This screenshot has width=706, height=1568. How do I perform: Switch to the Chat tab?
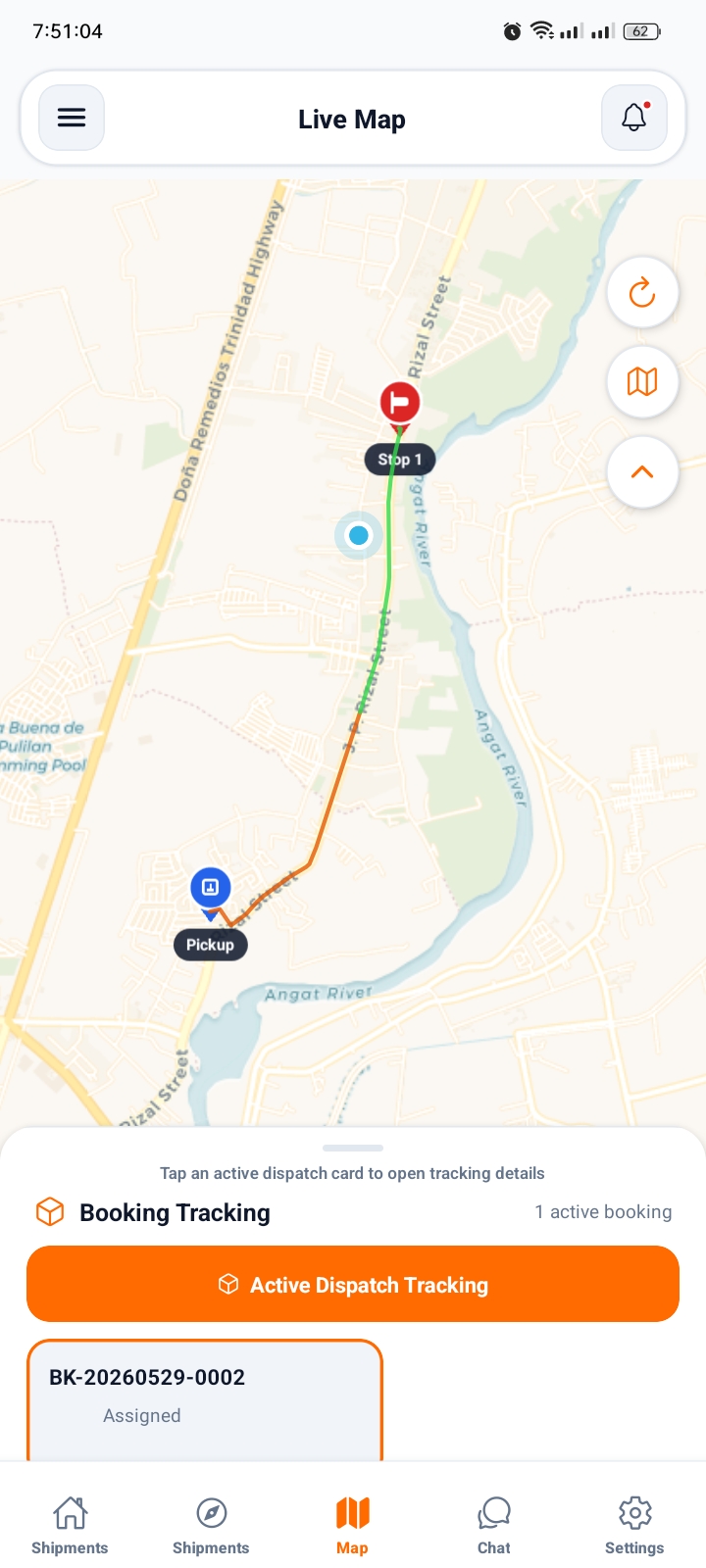(x=493, y=1525)
